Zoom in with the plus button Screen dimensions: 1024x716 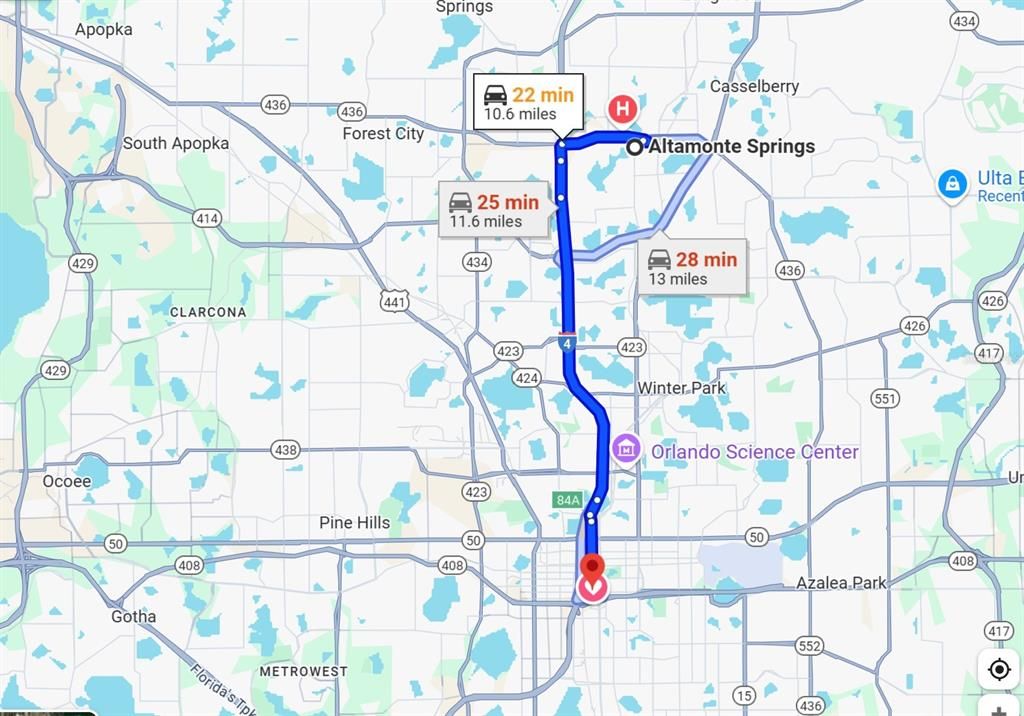tap(999, 709)
